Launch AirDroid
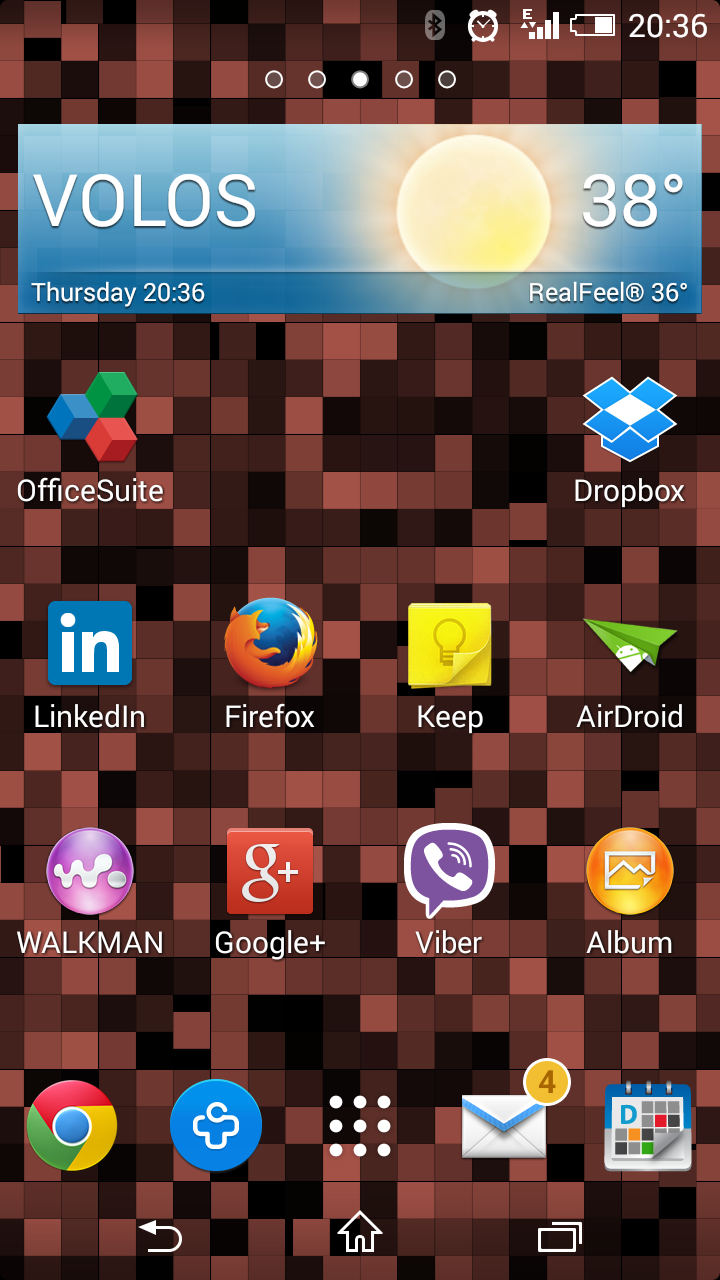 pos(629,643)
